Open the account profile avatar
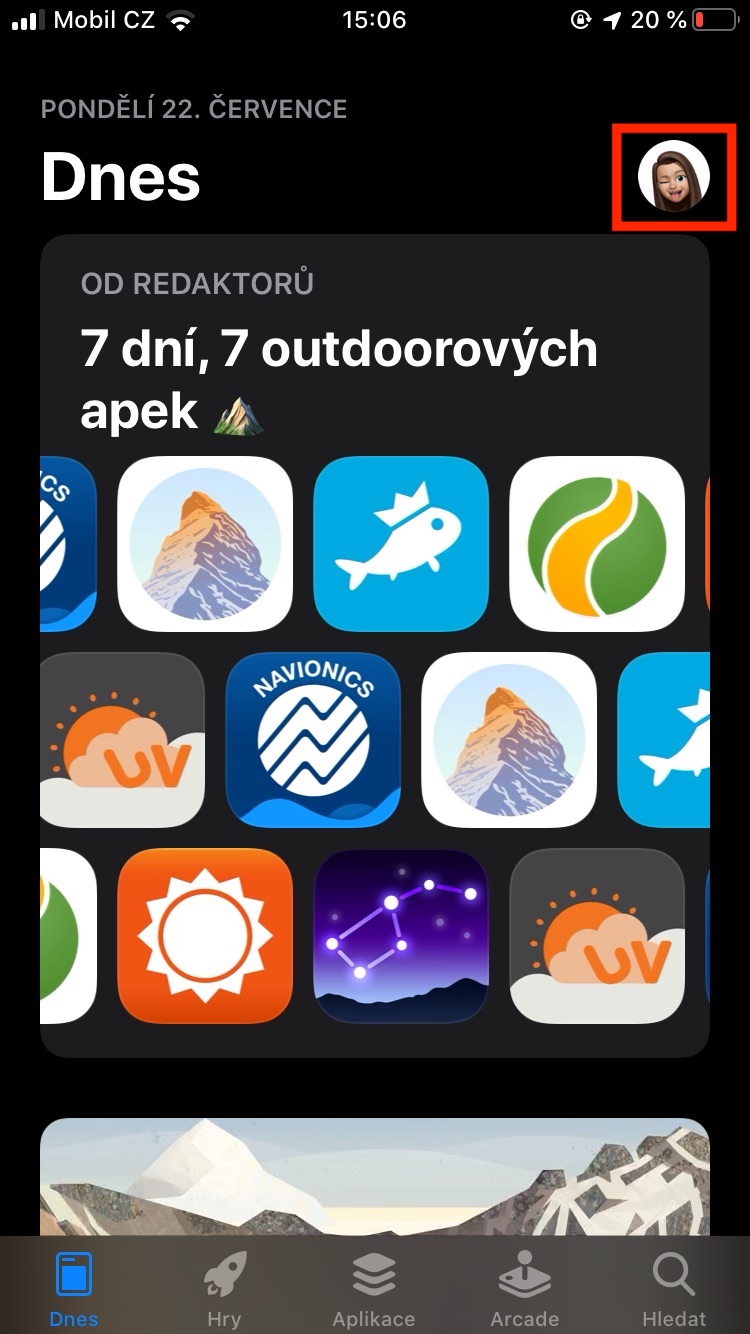Viewport: 750px width, 1334px height. point(674,175)
